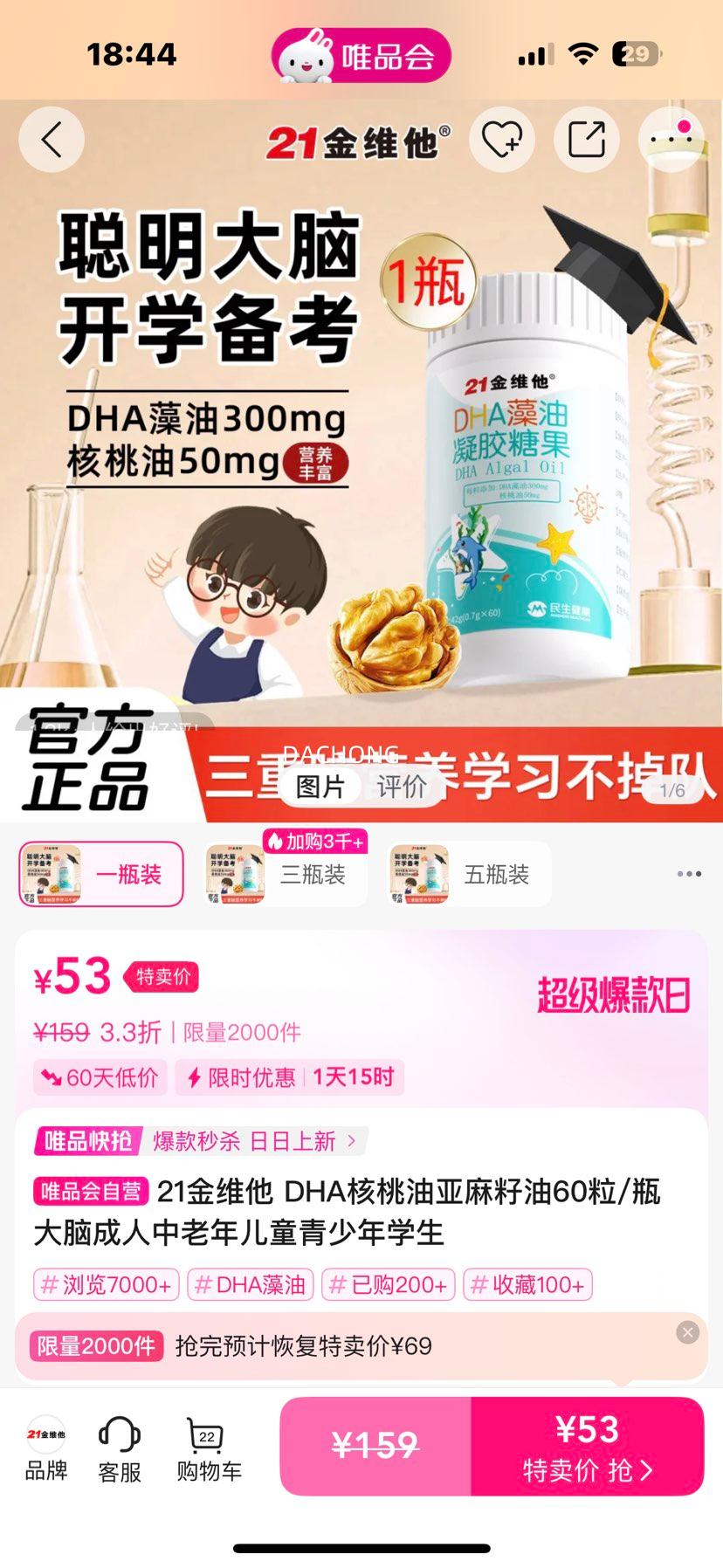723x1568 pixels.
Task: Go back to the previous page
Action: click(x=52, y=140)
